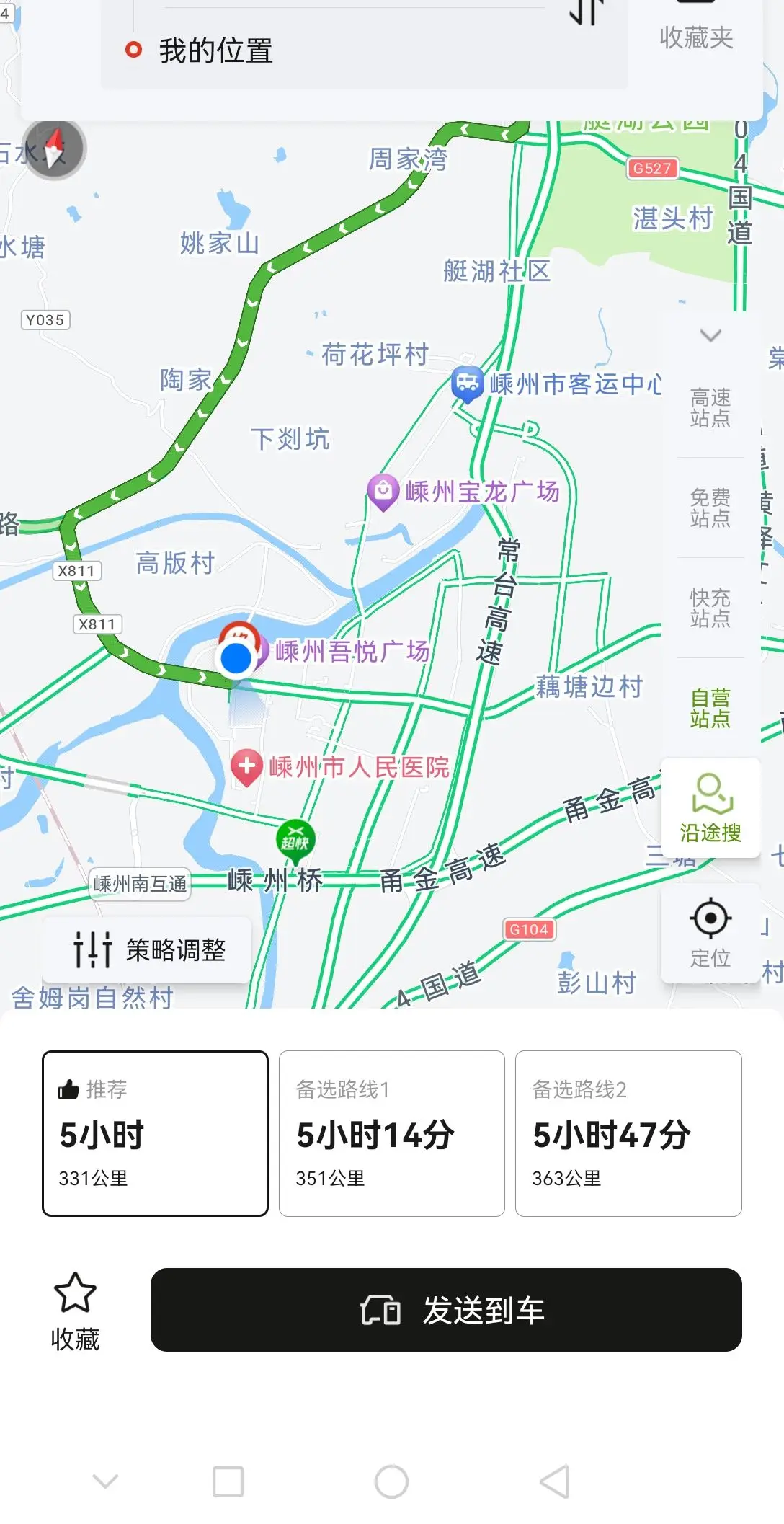The width and height of the screenshot is (784, 1524).
Task: Open the 收藏夹 favorites folder
Action: (696, 29)
